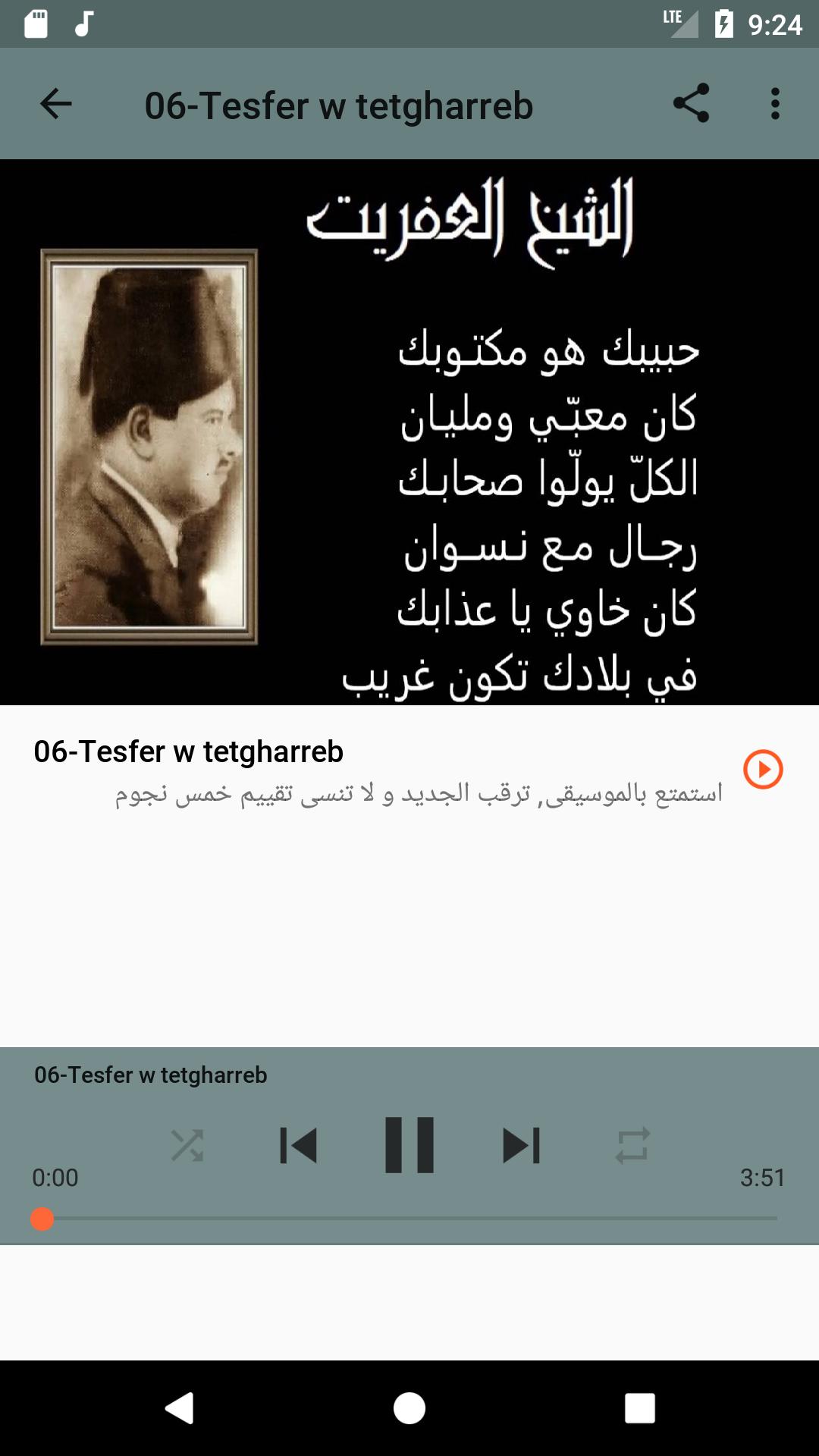Pause the current playback

pyautogui.click(x=409, y=1145)
